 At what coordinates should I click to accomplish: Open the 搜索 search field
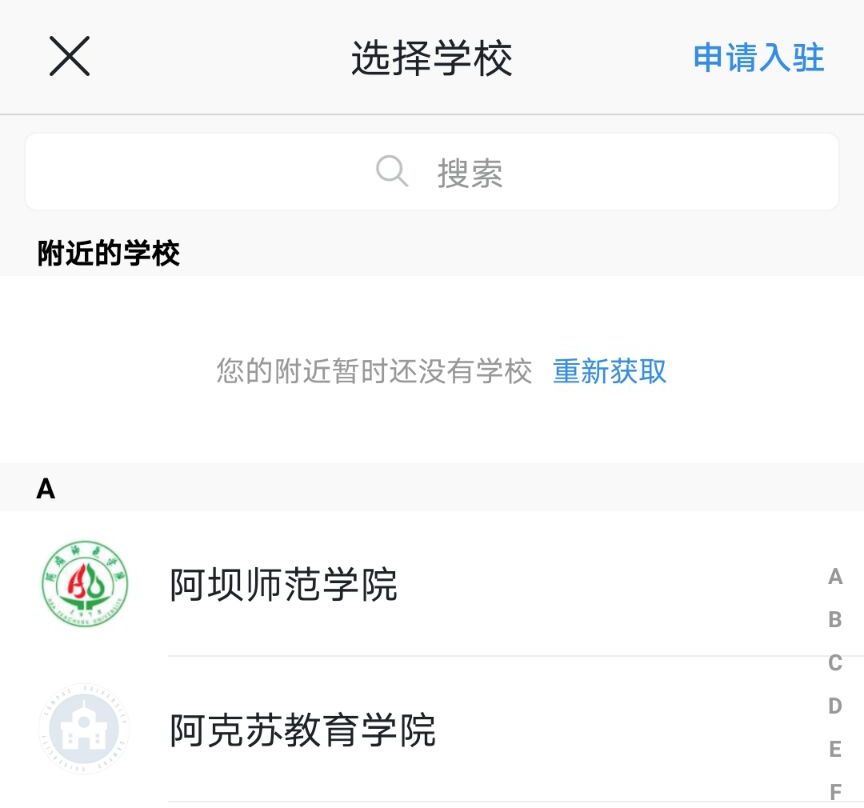pyautogui.click(x=432, y=171)
